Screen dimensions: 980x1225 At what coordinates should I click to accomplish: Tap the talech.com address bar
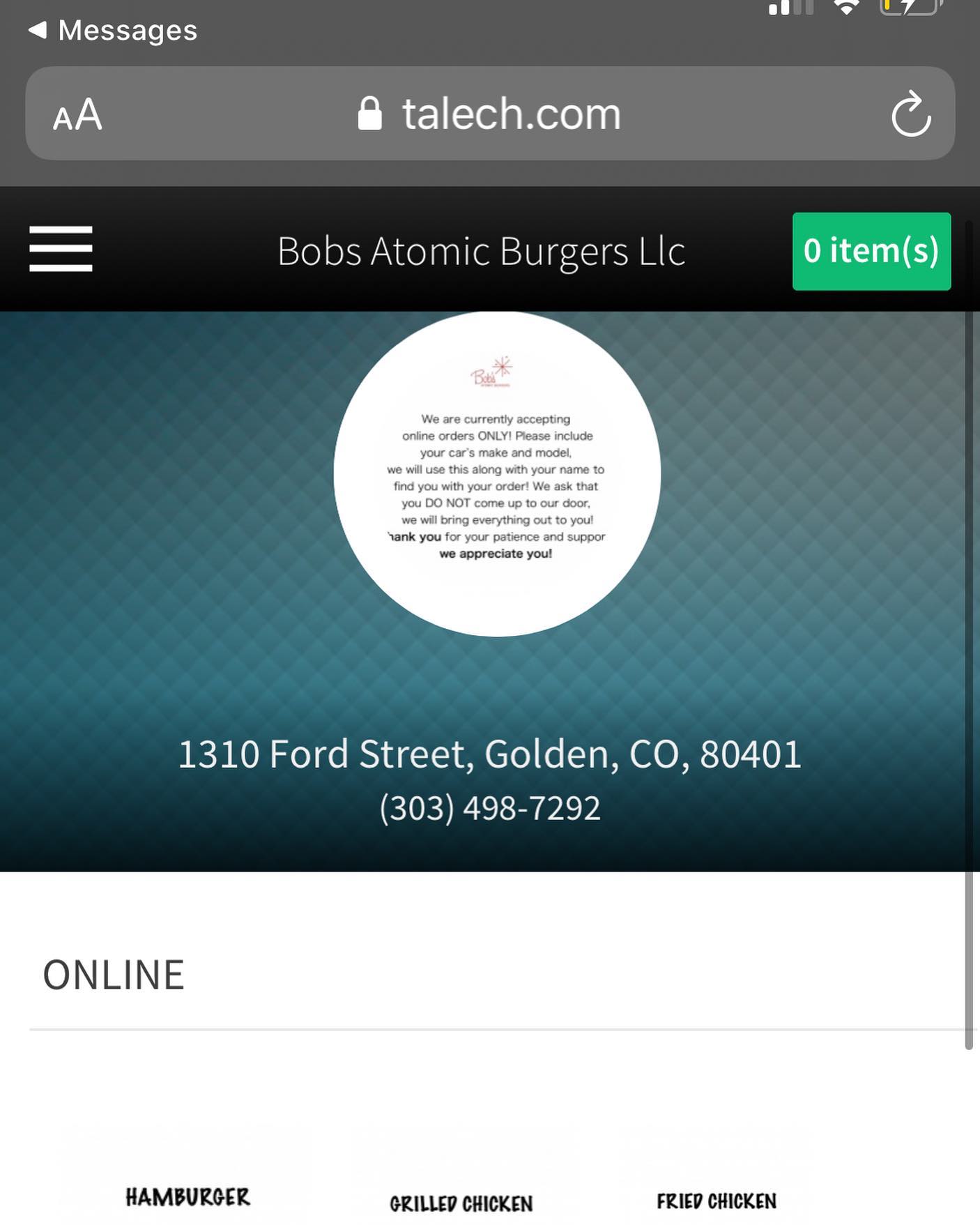click(x=490, y=114)
